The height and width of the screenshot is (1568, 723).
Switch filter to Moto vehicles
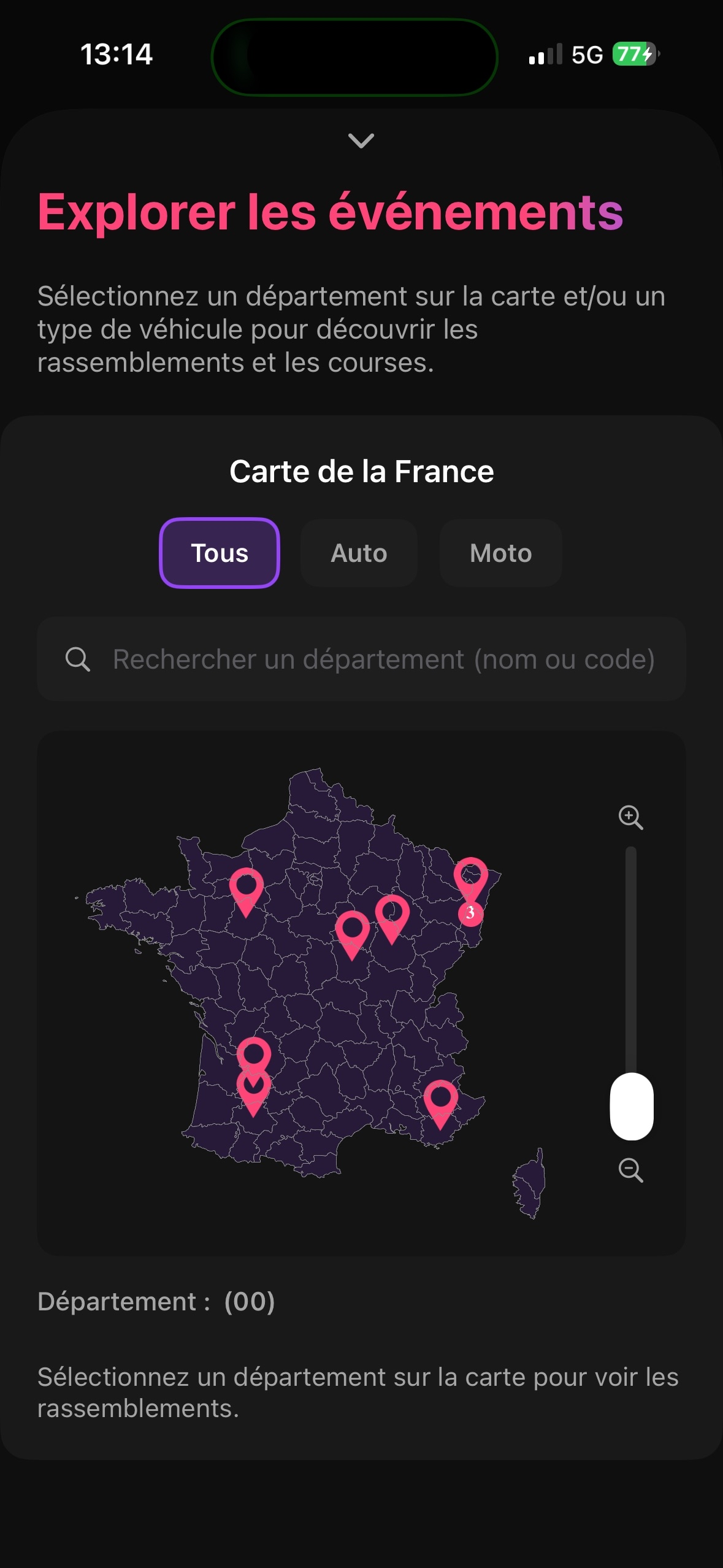[500, 553]
